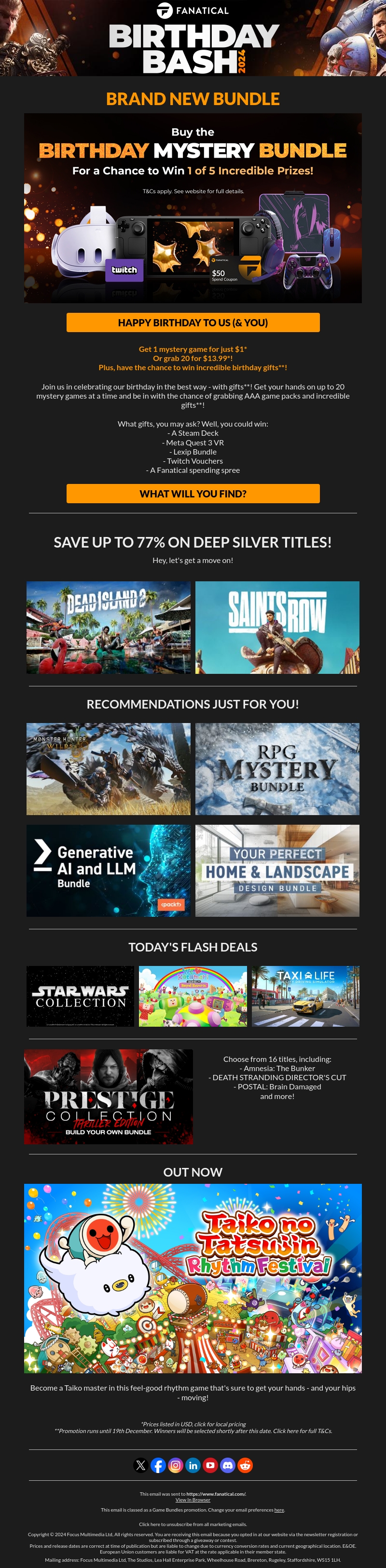
Task: Open the Taiko no Tatsujin Rhythm Festival banner
Action: [x=193, y=1278]
